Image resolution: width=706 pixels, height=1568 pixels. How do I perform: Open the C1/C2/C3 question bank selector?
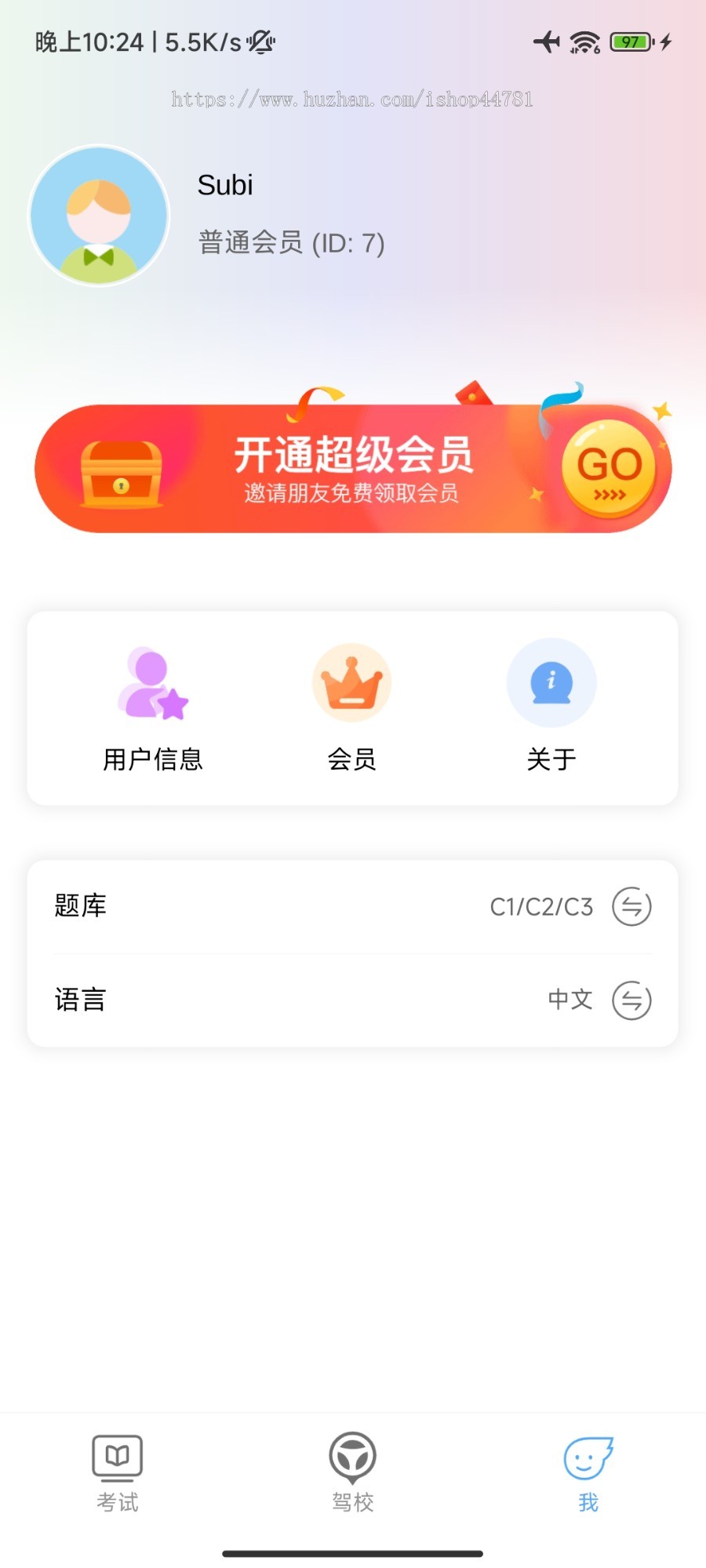pyautogui.click(x=540, y=906)
